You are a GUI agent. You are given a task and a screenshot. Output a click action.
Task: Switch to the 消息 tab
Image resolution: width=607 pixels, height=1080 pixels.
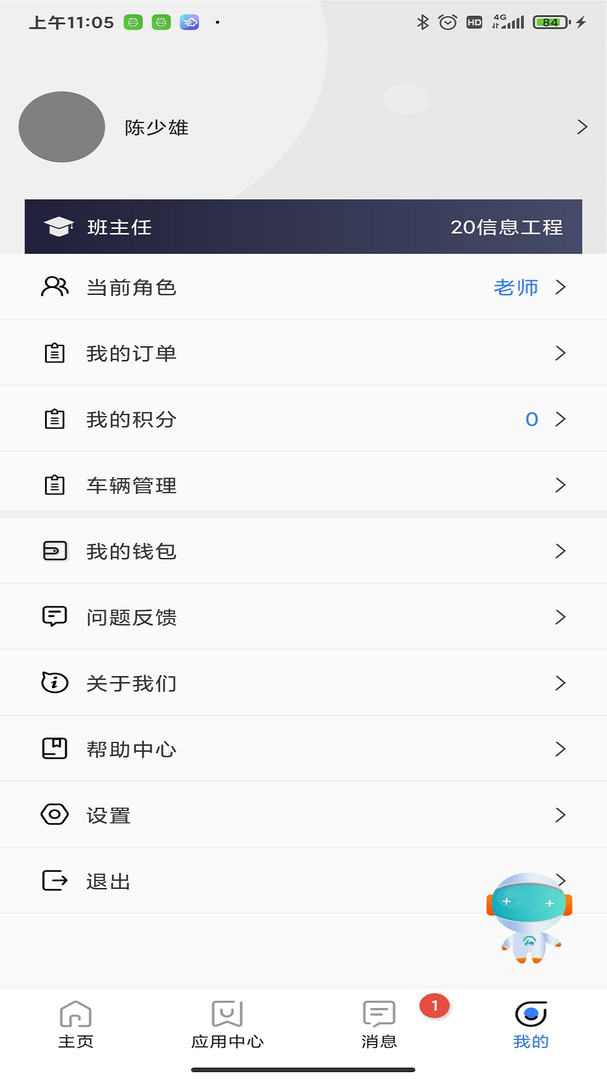(x=379, y=1025)
